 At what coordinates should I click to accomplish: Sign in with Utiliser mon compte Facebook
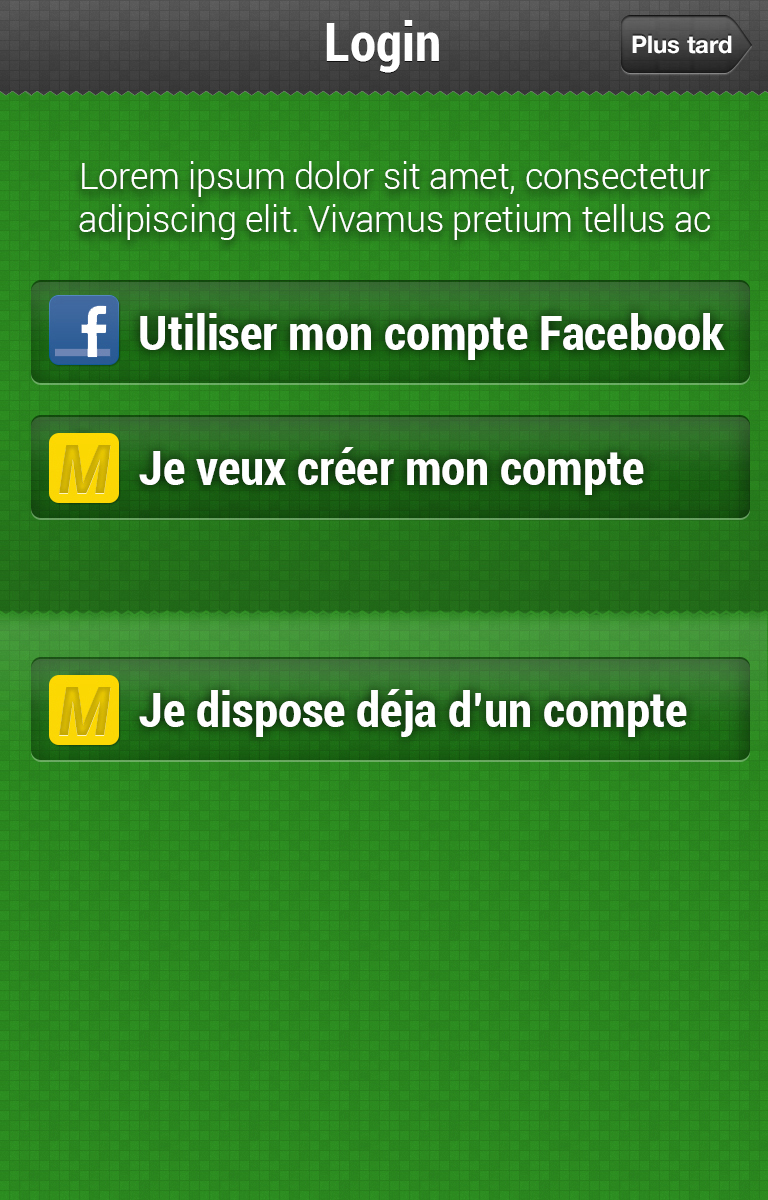[x=390, y=332]
